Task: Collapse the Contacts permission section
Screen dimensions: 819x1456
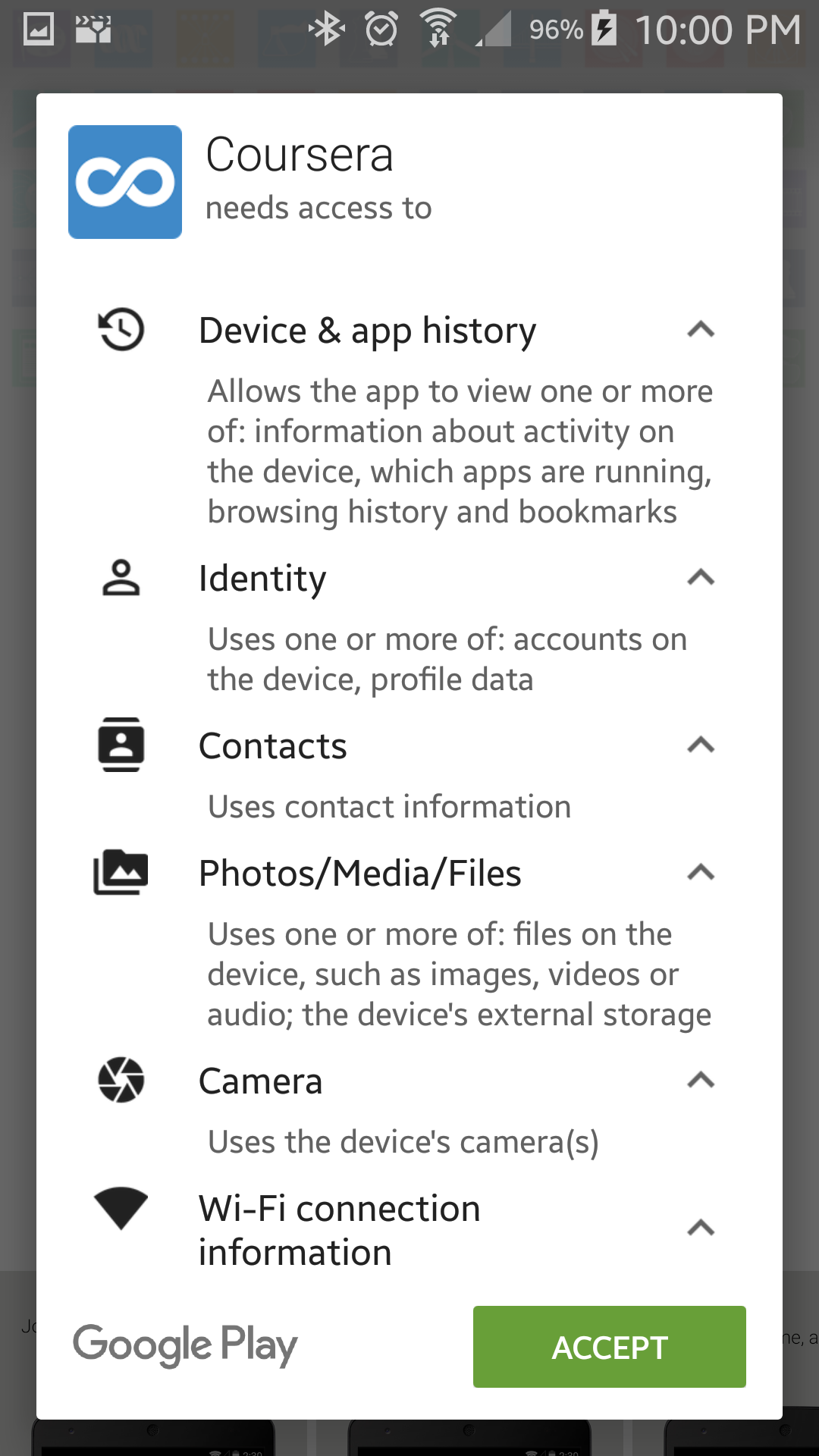Action: tap(701, 745)
